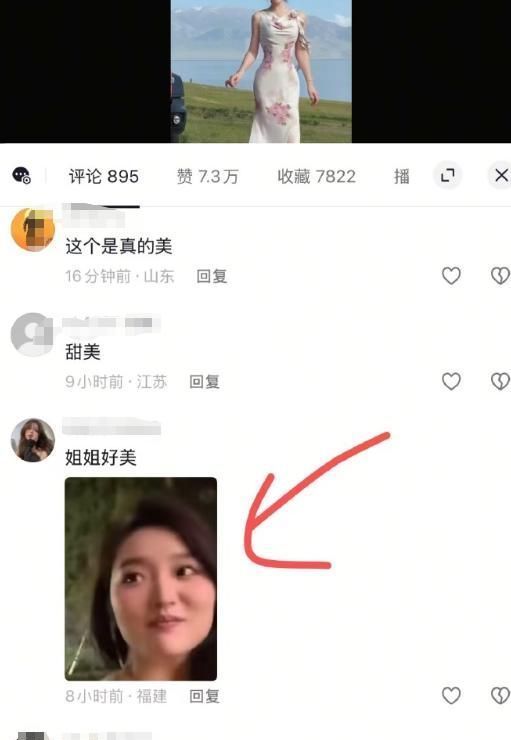The image size is (511, 740).
Task: Switch to the 赞 7.3万 tab
Action: point(208,177)
